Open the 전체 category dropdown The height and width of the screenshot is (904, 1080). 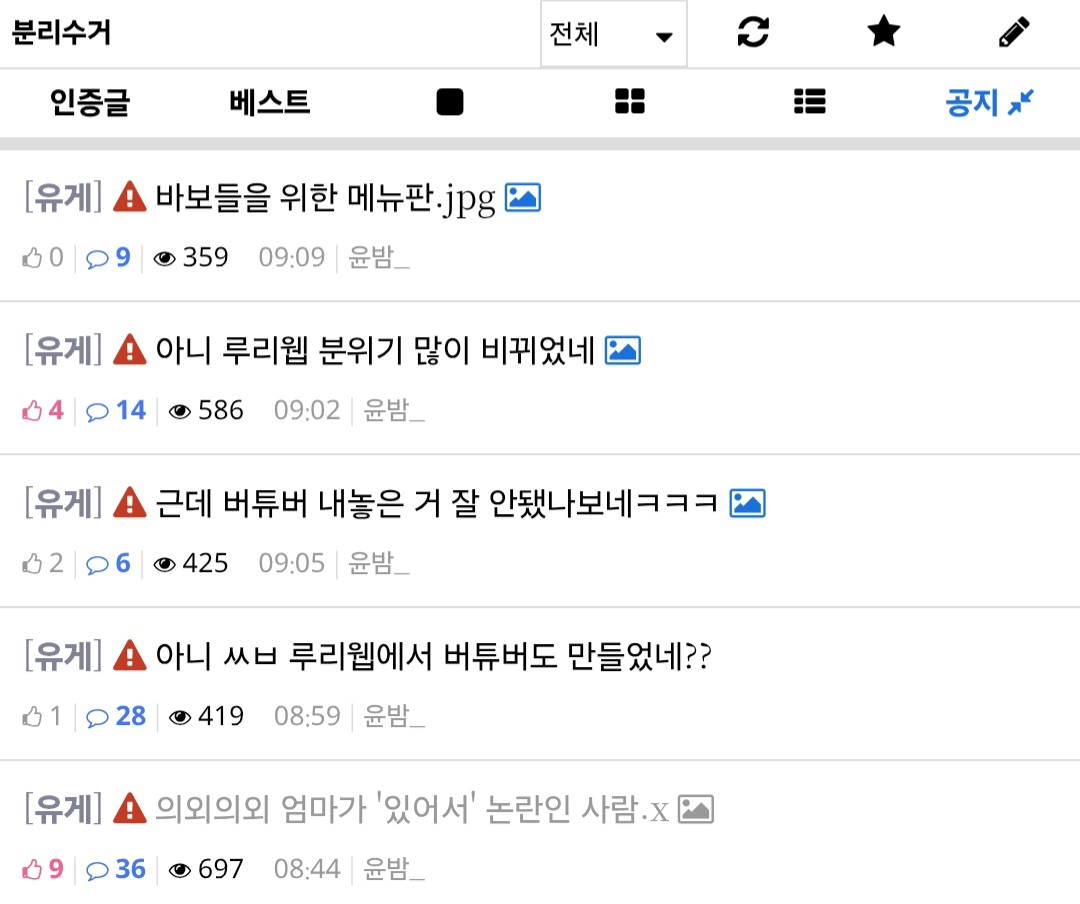coord(613,34)
